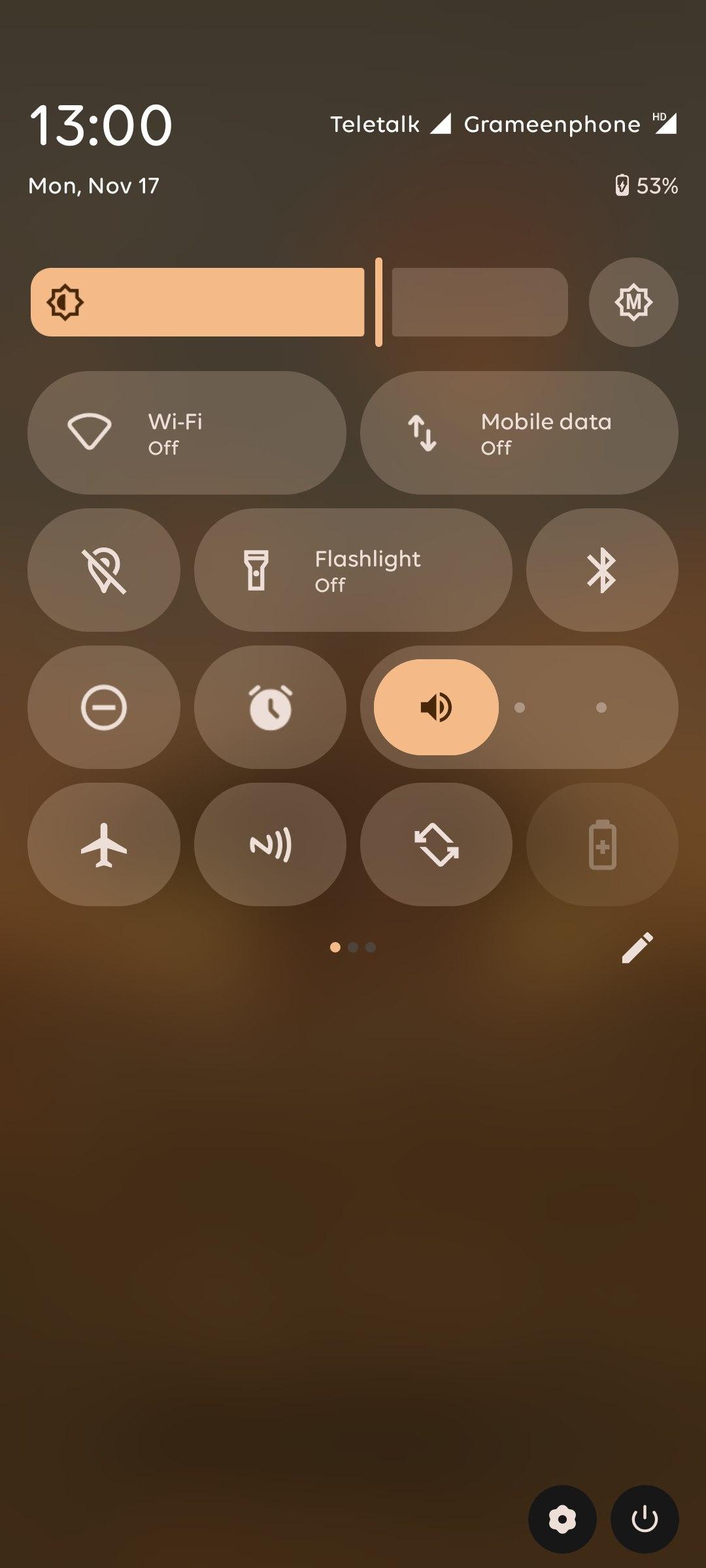Edit the quick settings tiles
Image resolution: width=706 pixels, height=1568 pixels.
coord(637,947)
